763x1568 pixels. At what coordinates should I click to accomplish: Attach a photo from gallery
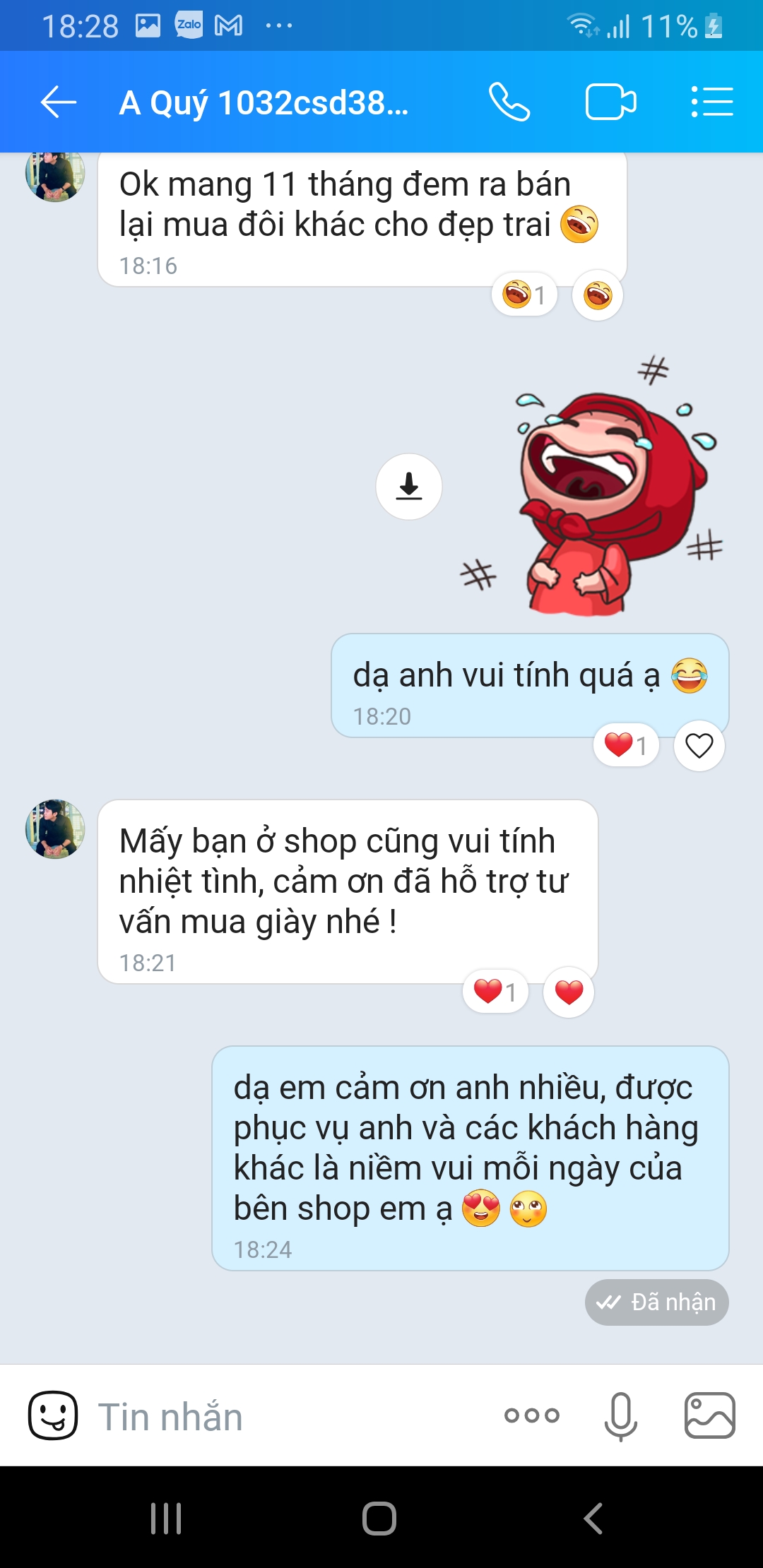(709, 1415)
